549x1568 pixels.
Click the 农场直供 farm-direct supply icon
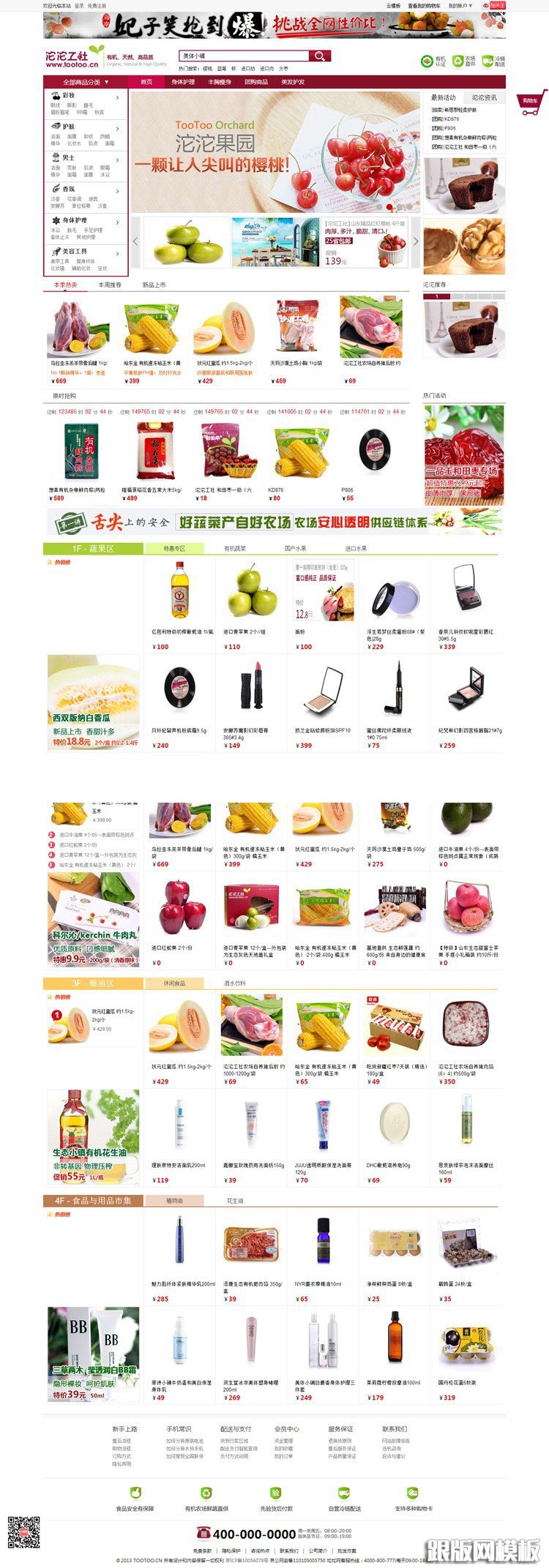tap(457, 61)
